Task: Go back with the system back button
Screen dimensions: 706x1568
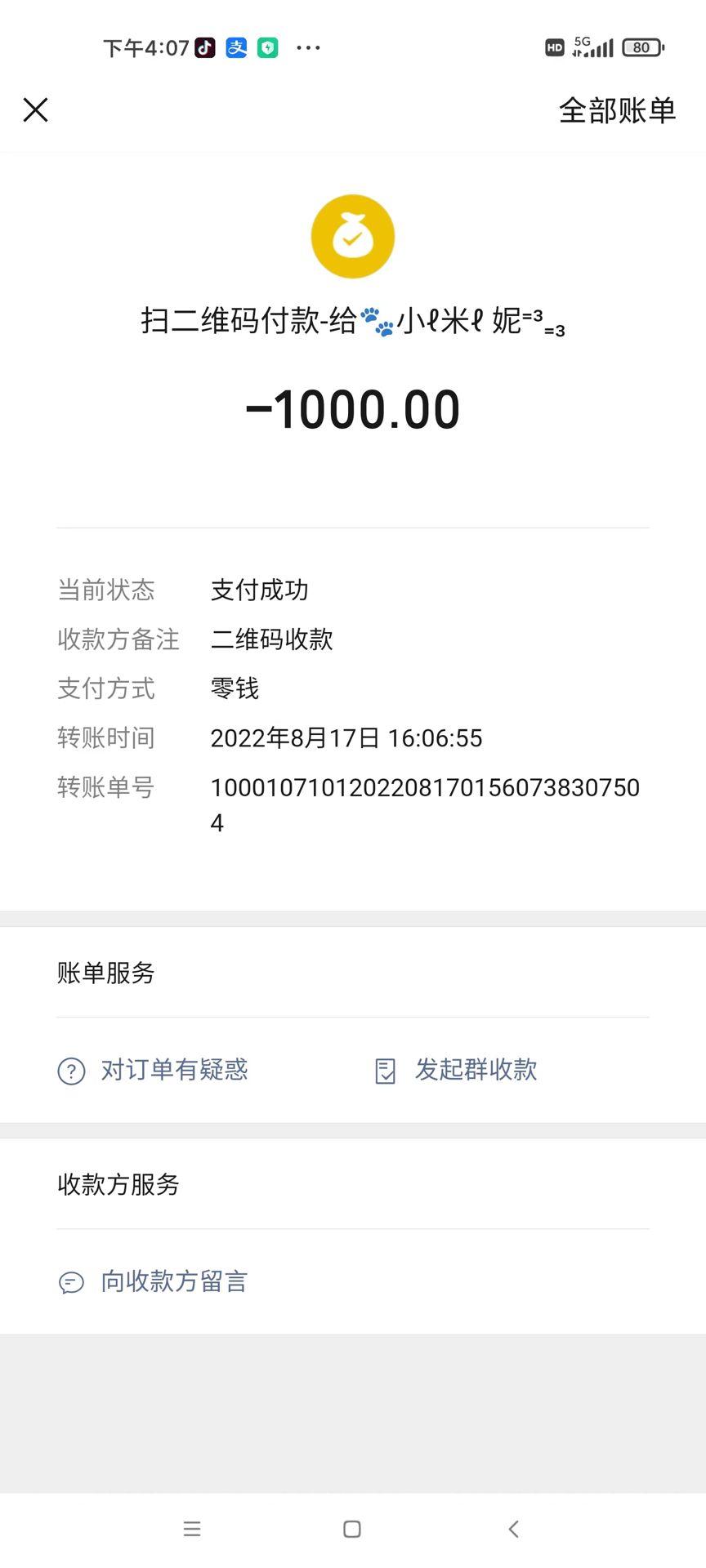Action: click(513, 1529)
